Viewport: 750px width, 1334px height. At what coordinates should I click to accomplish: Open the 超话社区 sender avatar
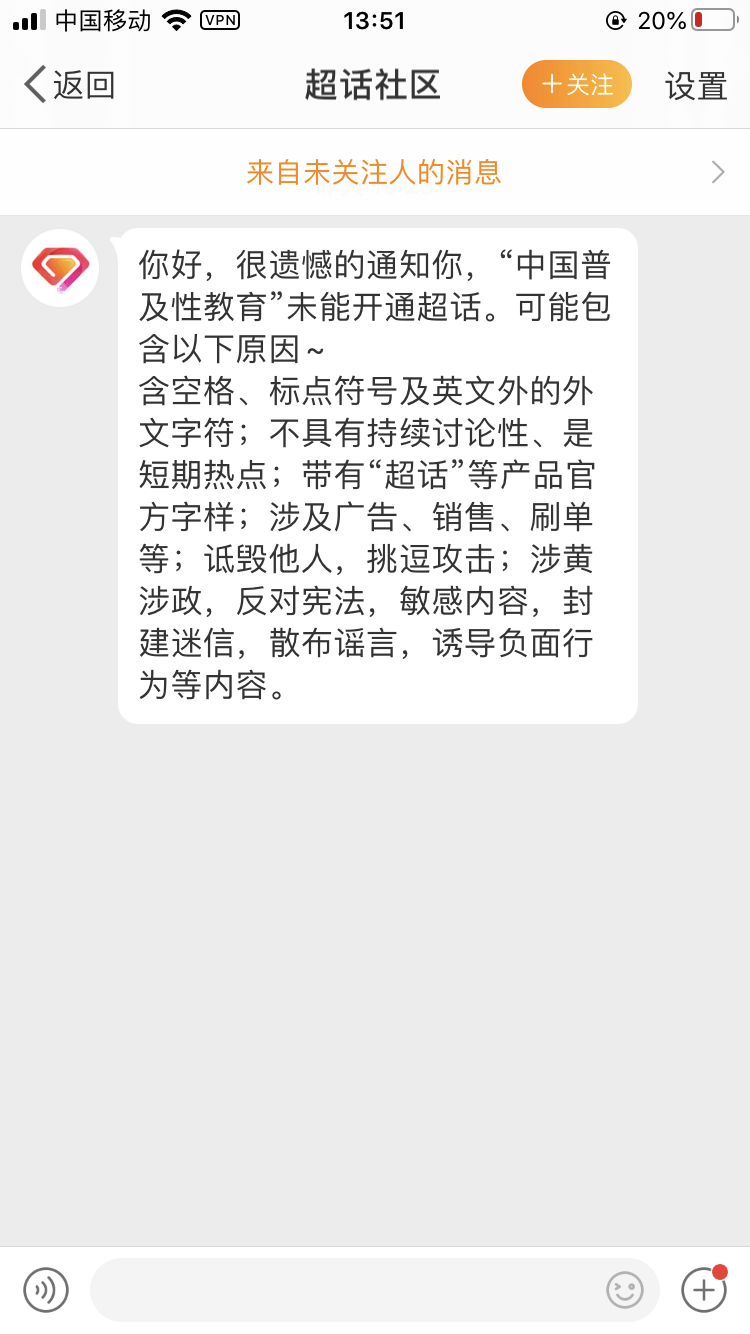click(60, 267)
